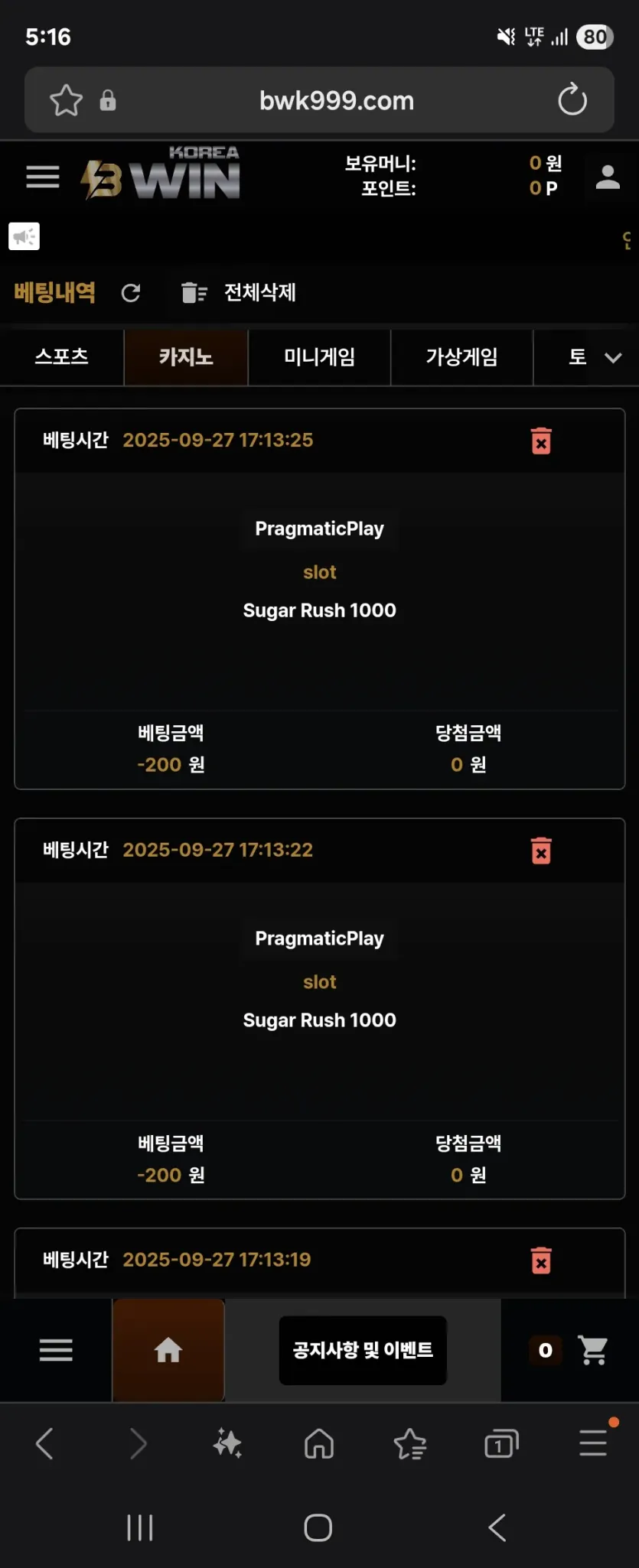Refresh the betting history list
This screenshot has height=1568, width=639.
pyautogui.click(x=131, y=293)
